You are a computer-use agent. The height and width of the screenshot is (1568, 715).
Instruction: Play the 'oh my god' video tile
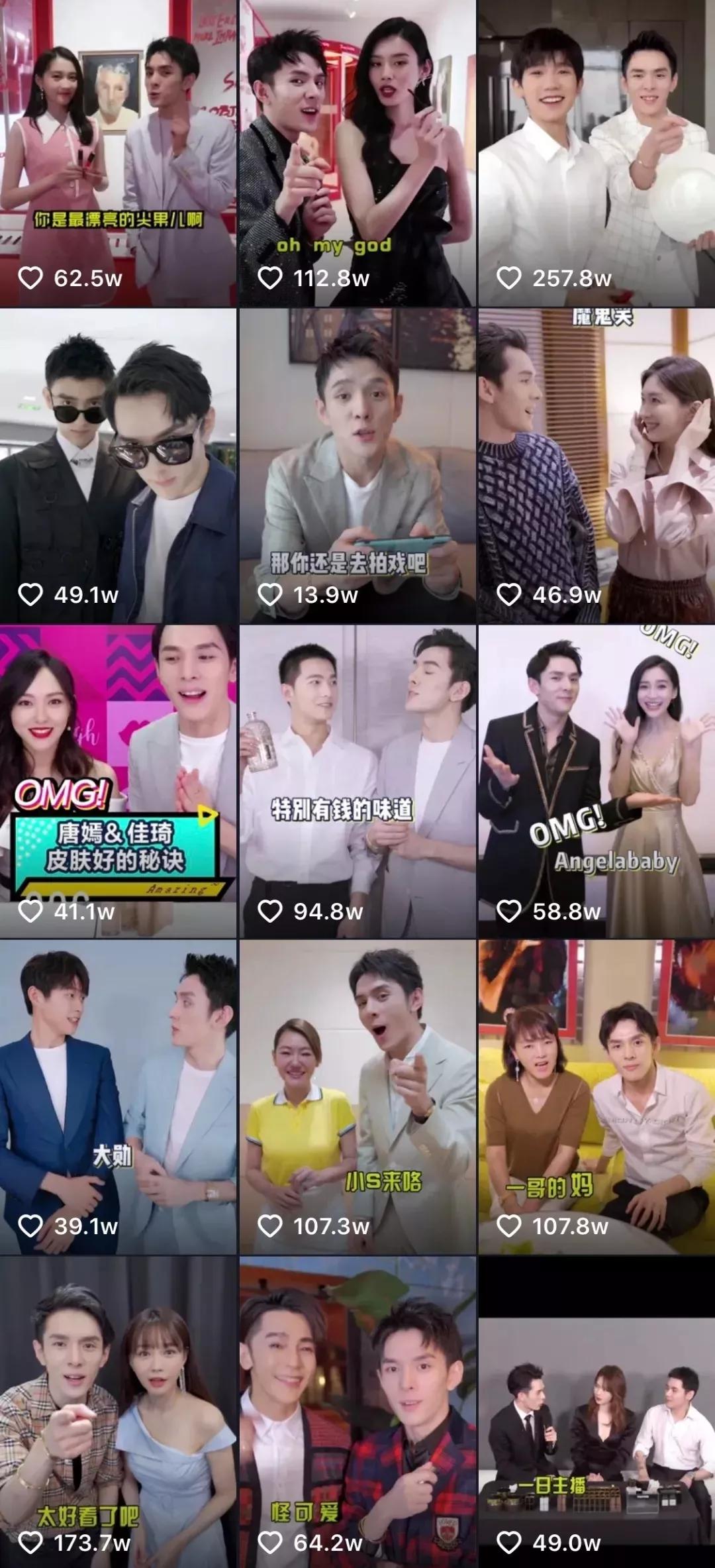coord(358,152)
